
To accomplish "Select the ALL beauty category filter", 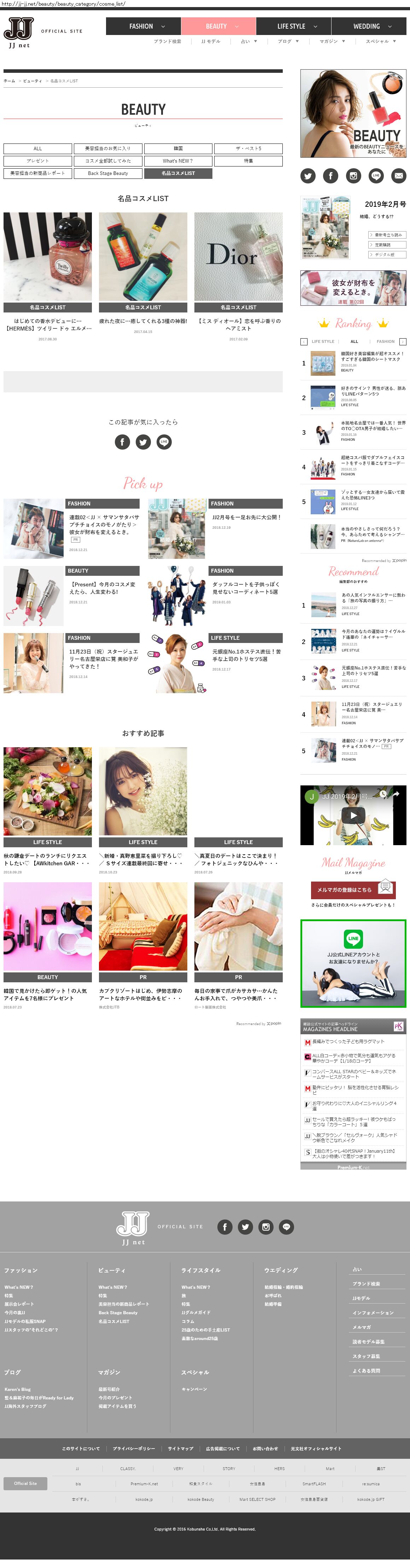I will tap(38, 148).
